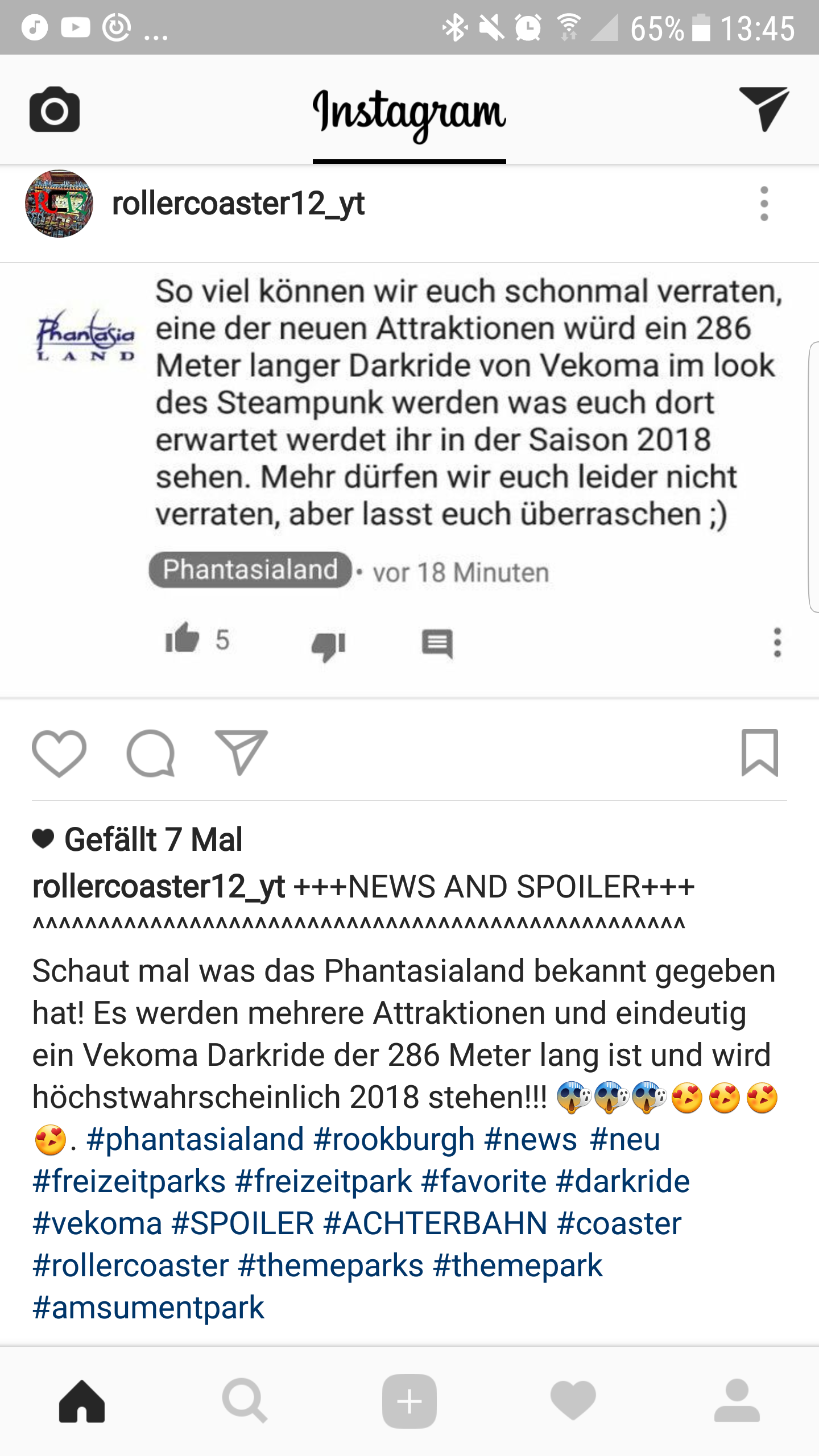Open the Instagram camera

[54, 109]
